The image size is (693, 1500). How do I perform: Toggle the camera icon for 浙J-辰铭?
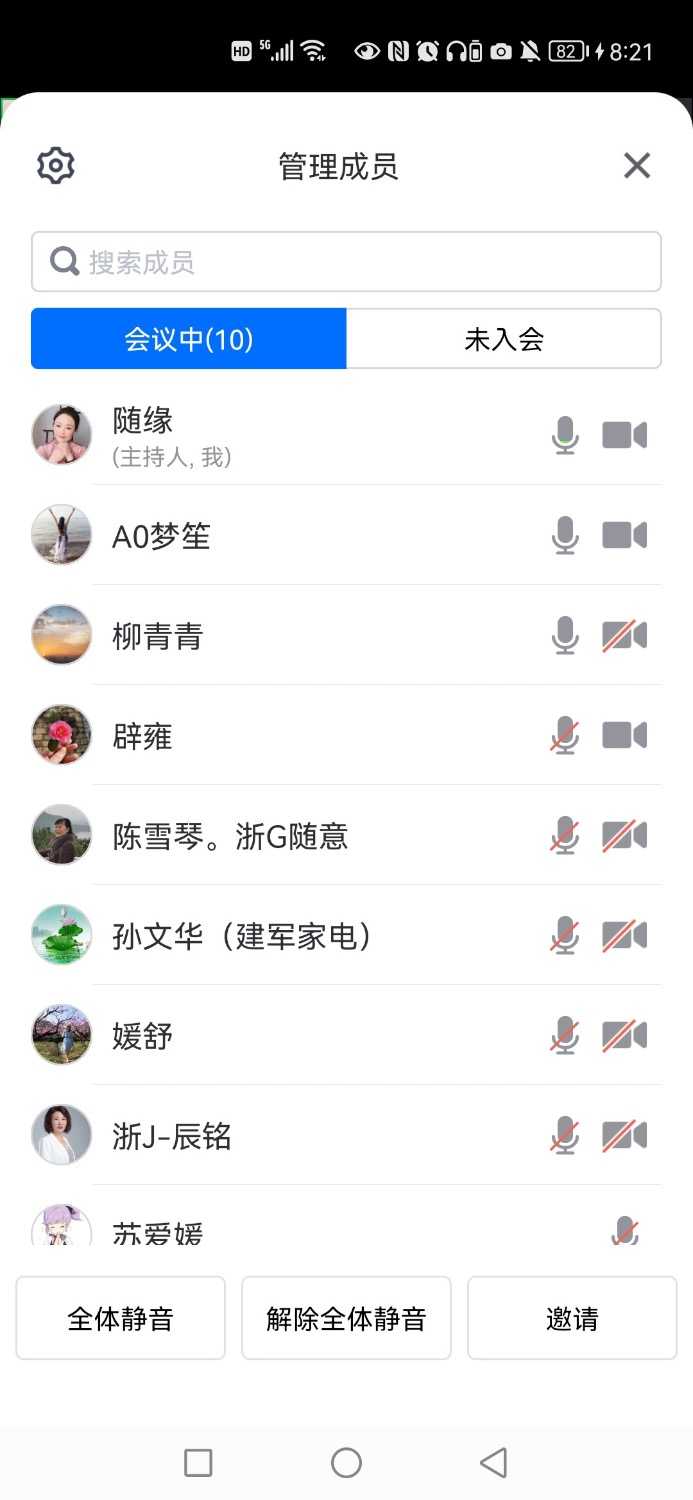click(x=625, y=1135)
